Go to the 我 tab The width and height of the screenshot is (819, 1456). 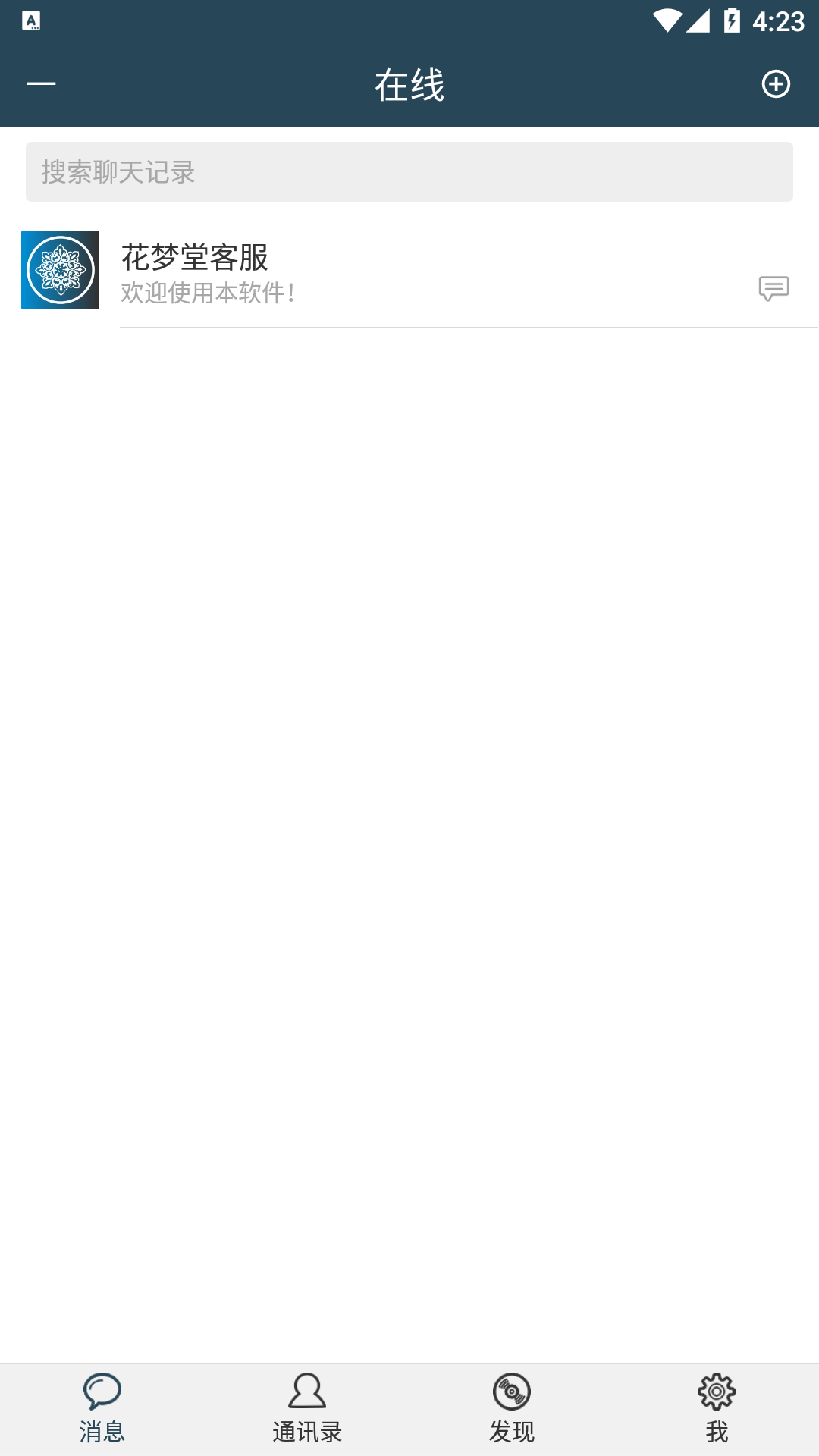pos(717,1409)
